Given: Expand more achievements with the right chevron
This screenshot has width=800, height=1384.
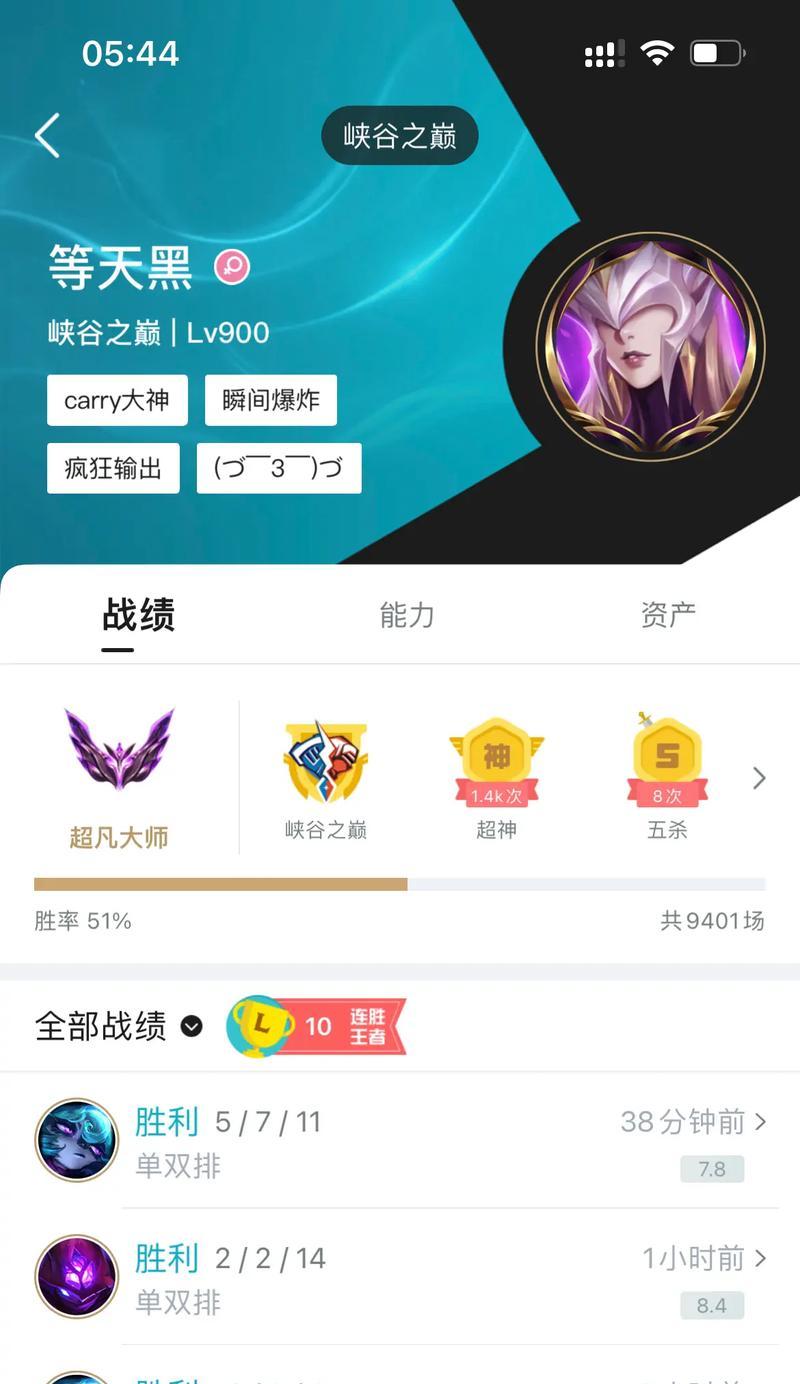Looking at the screenshot, I should (x=759, y=778).
